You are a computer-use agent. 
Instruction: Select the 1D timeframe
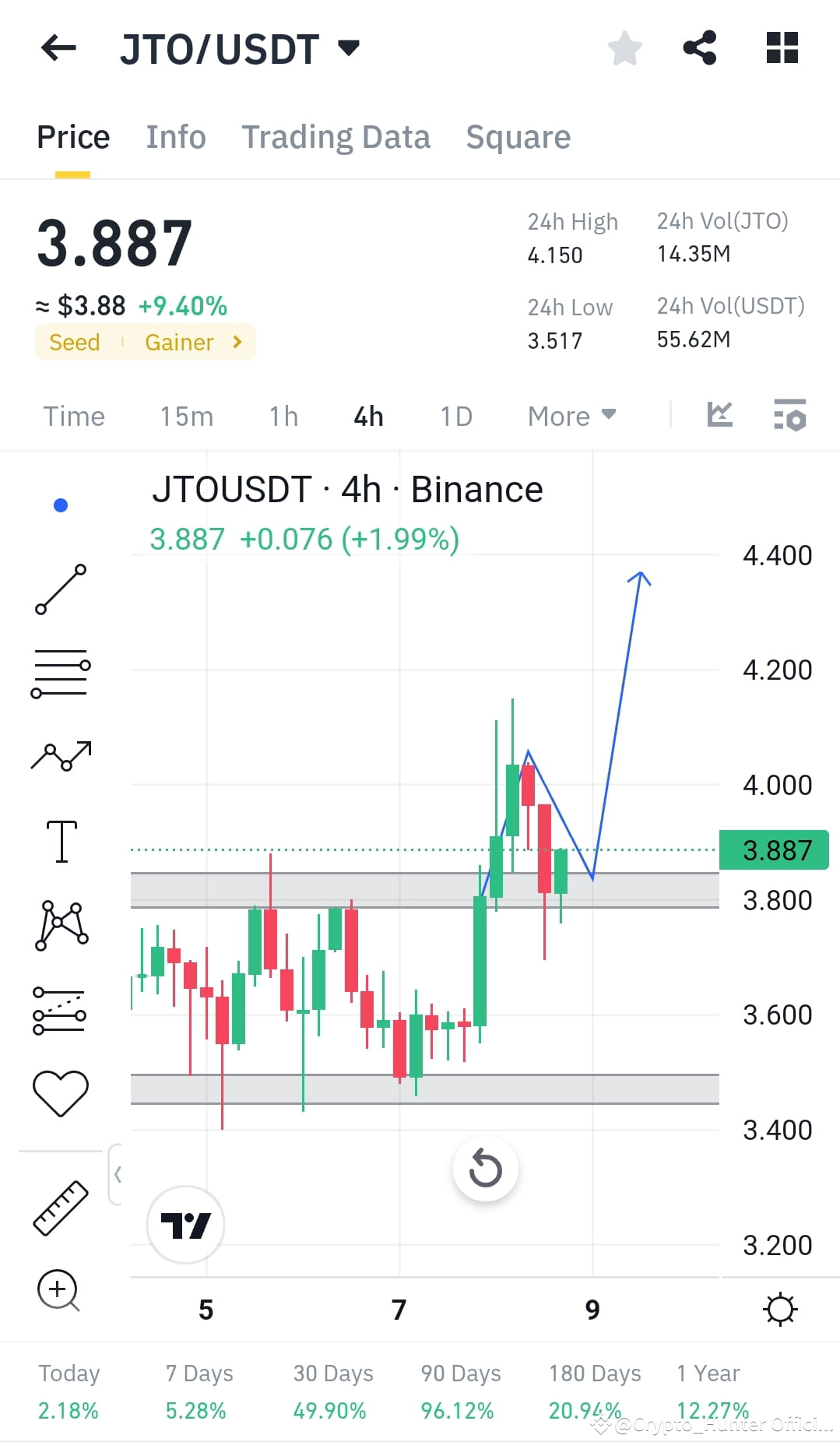coord(456,417)
